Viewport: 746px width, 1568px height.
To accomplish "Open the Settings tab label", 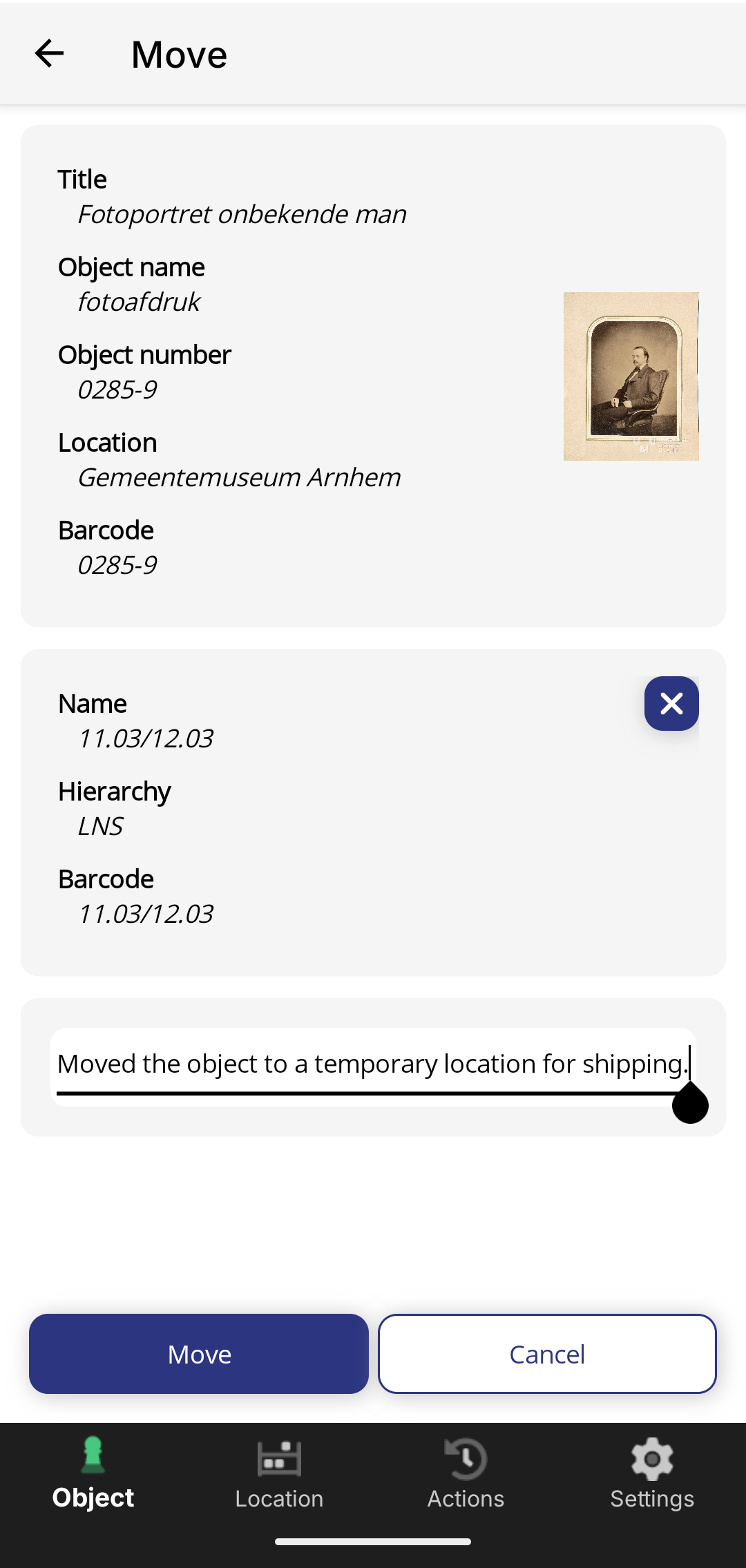I will click(x=652, y=1498).
